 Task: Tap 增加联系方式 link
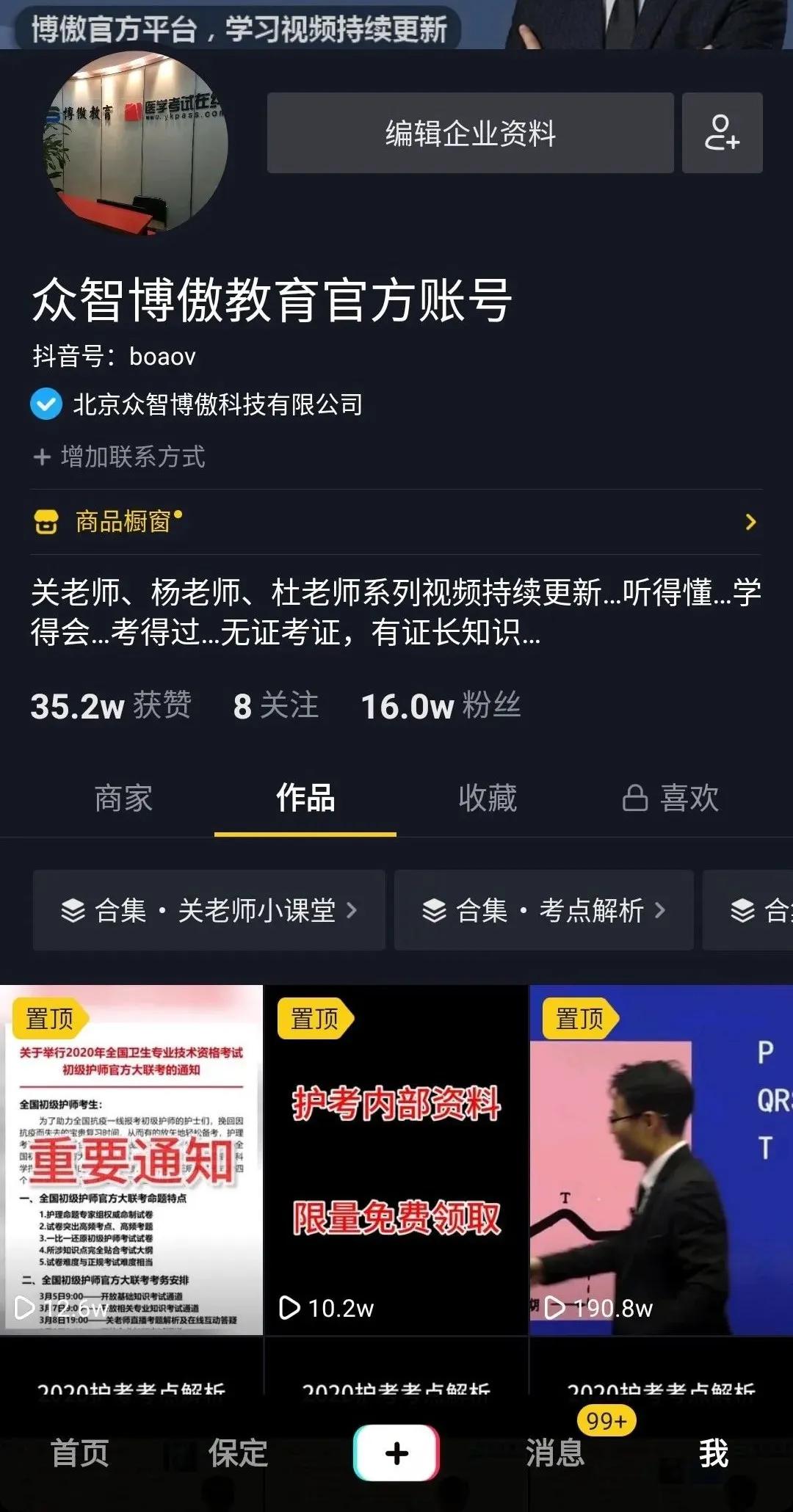(120, 457)
